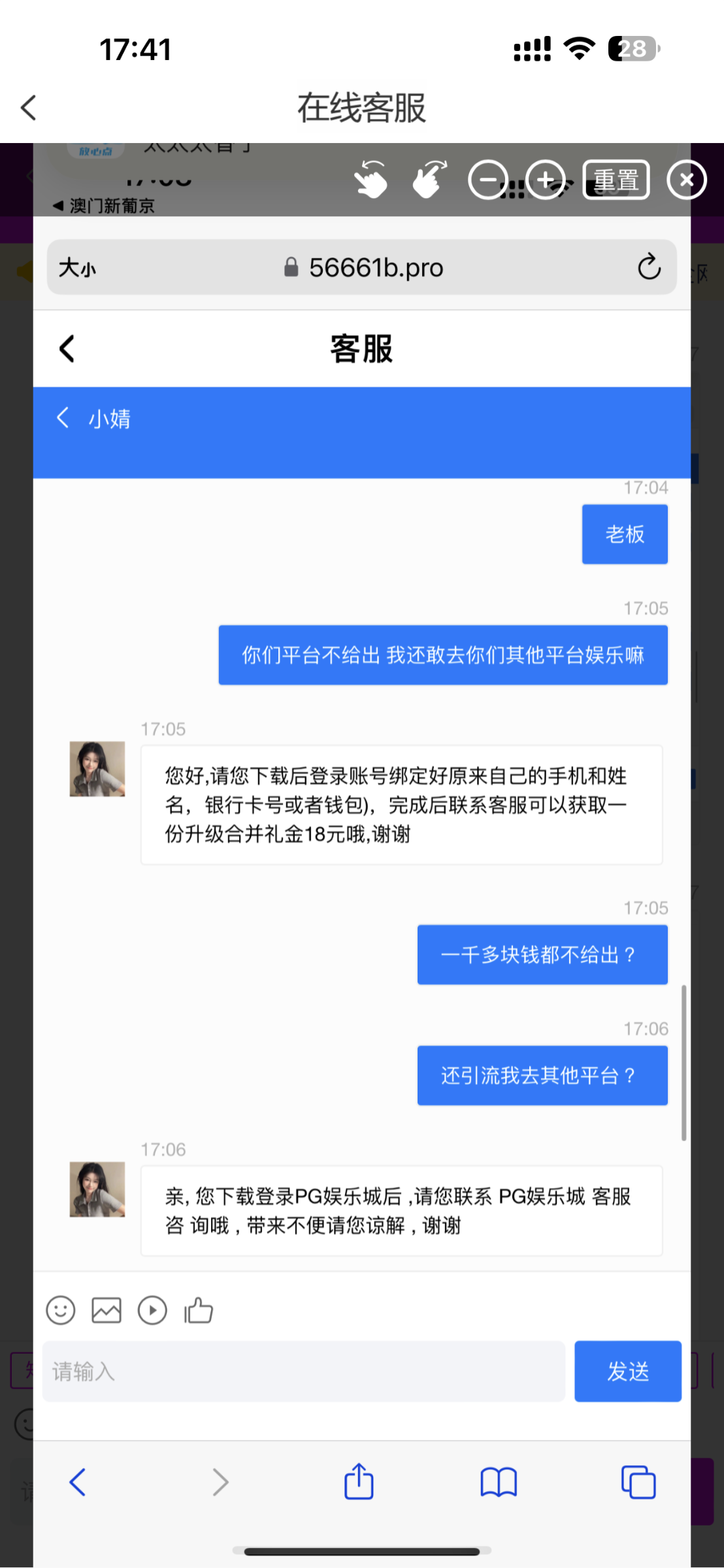Tap the image attachment icon
The width and height of the screenshot is (724, 1568).
pyautogui.click(x=107, y=1311)
